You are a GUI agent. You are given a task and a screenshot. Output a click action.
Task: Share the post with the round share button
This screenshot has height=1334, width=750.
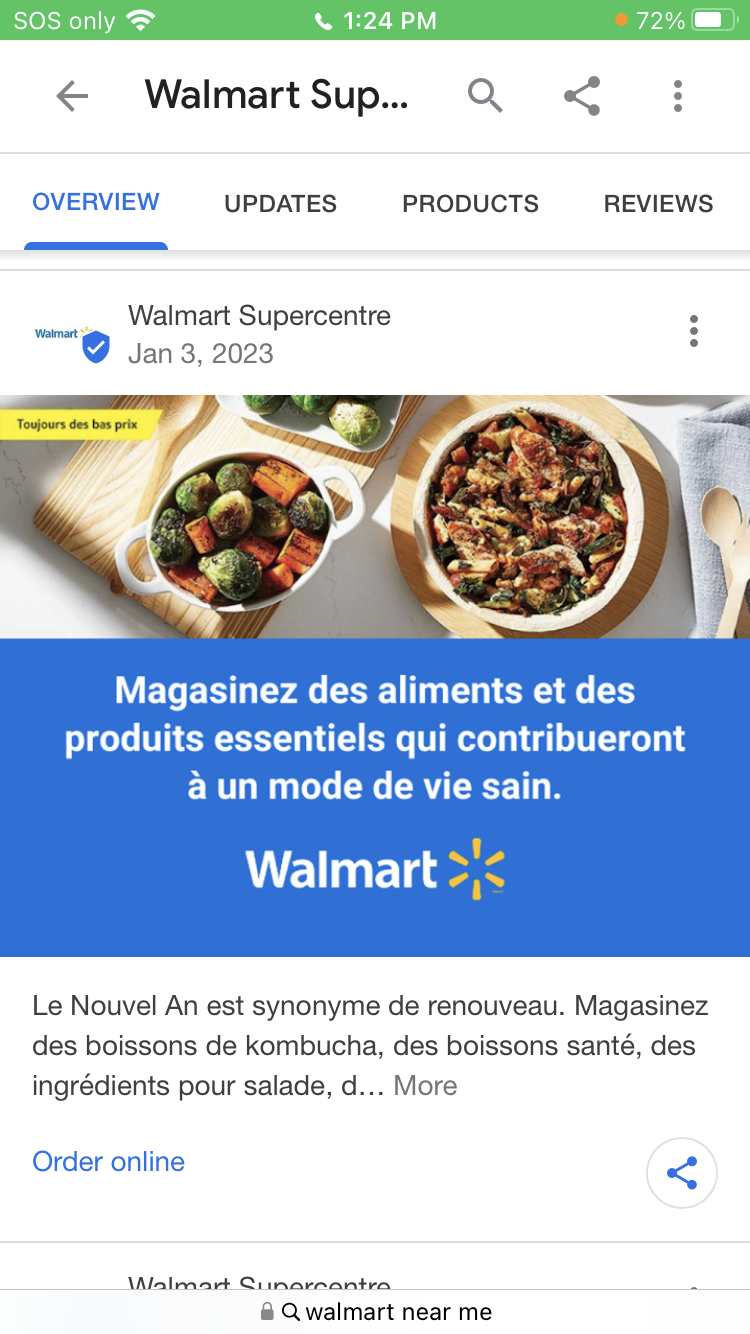tap(682, 1173)
